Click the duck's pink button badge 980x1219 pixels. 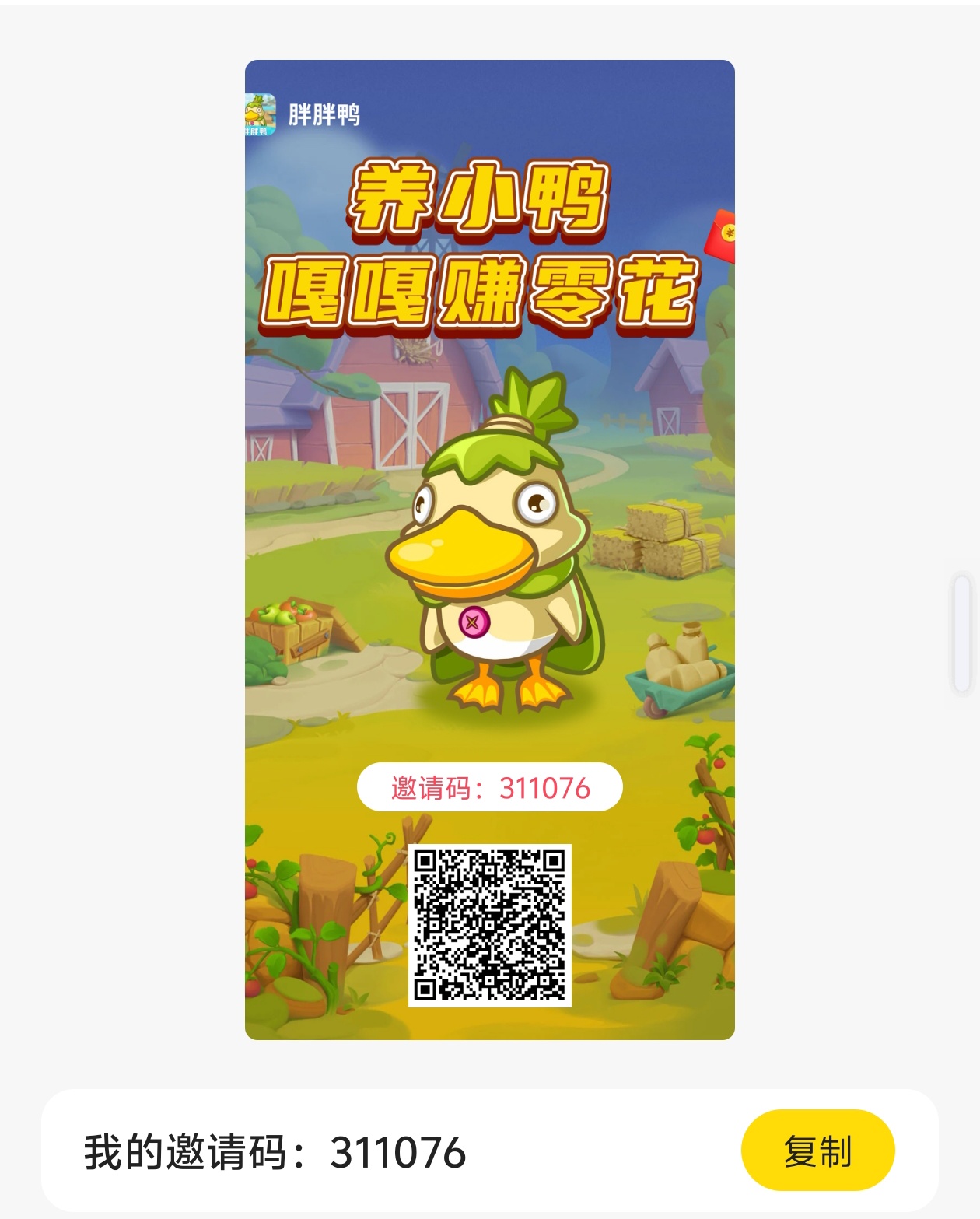(471, 621)
